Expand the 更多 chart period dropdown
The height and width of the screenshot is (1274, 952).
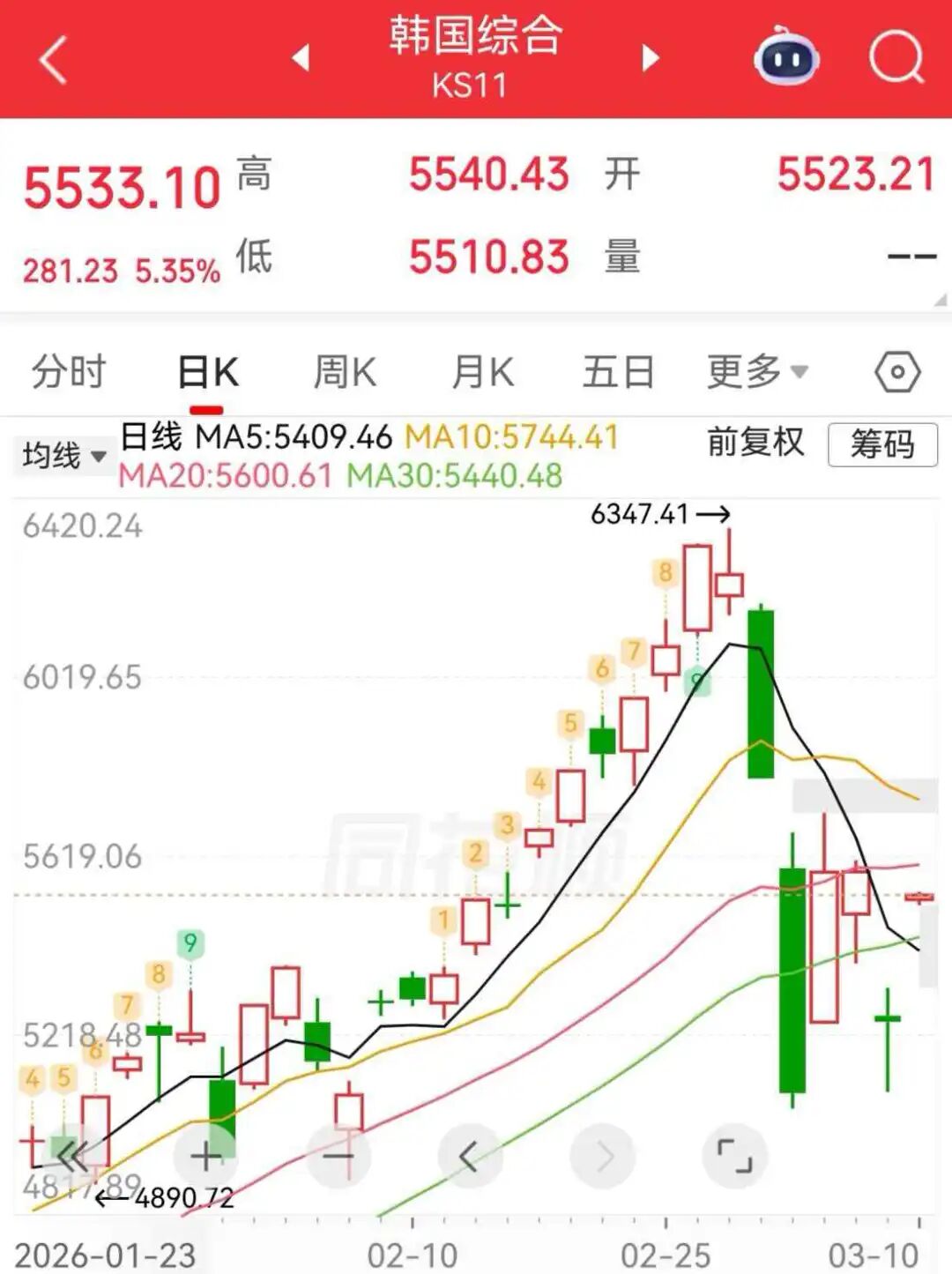click(x=756, y=372)
